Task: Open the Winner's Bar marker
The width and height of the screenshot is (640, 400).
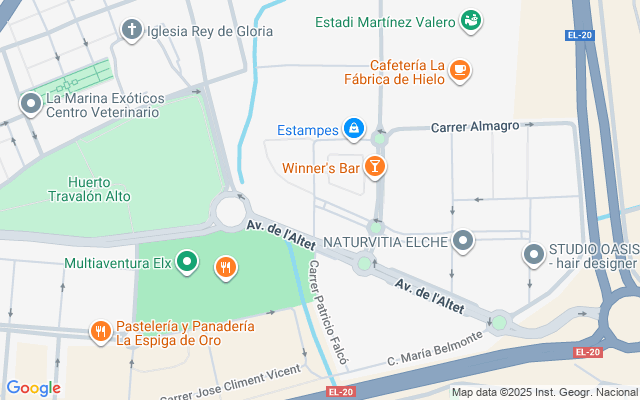Action: 375,167
